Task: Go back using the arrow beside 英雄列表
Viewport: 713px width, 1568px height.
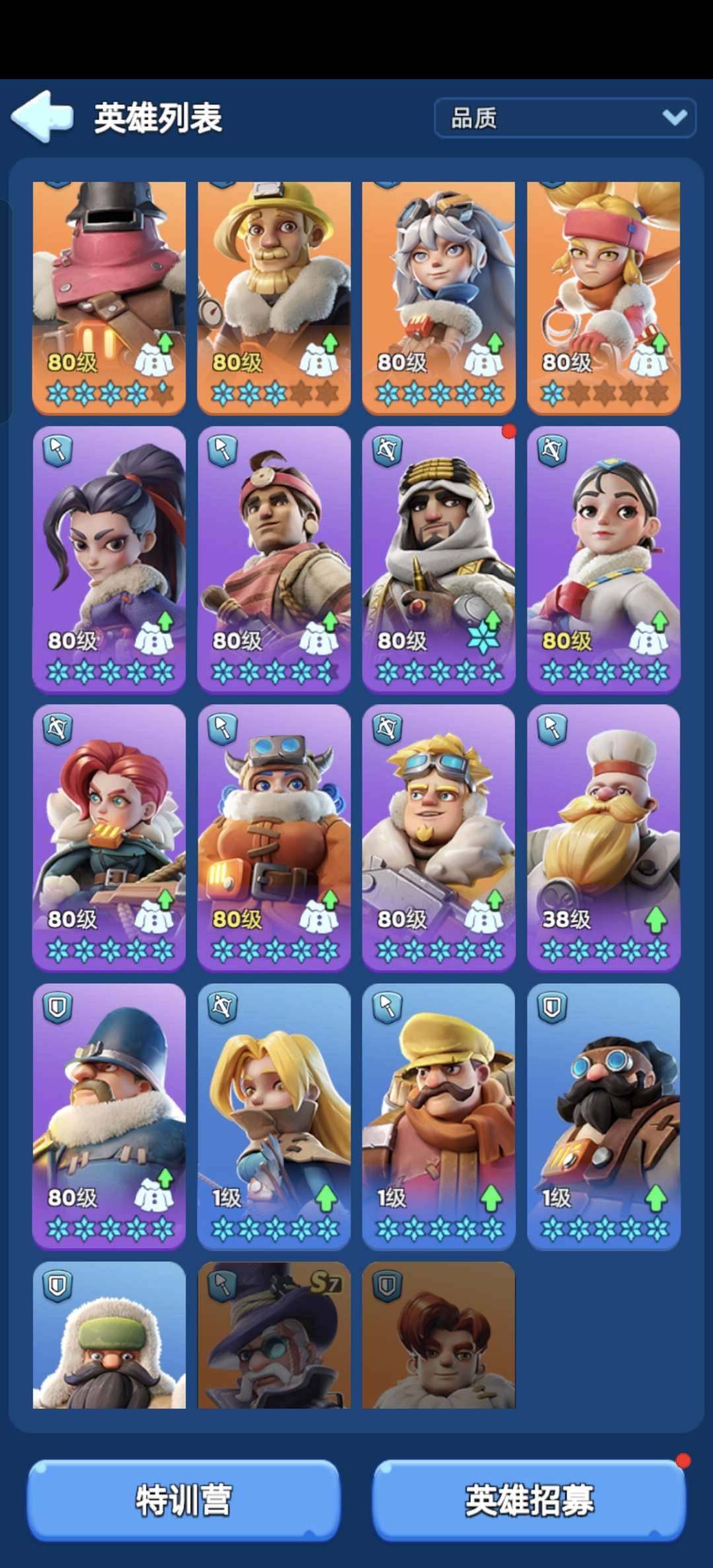Action: [41, 117]
